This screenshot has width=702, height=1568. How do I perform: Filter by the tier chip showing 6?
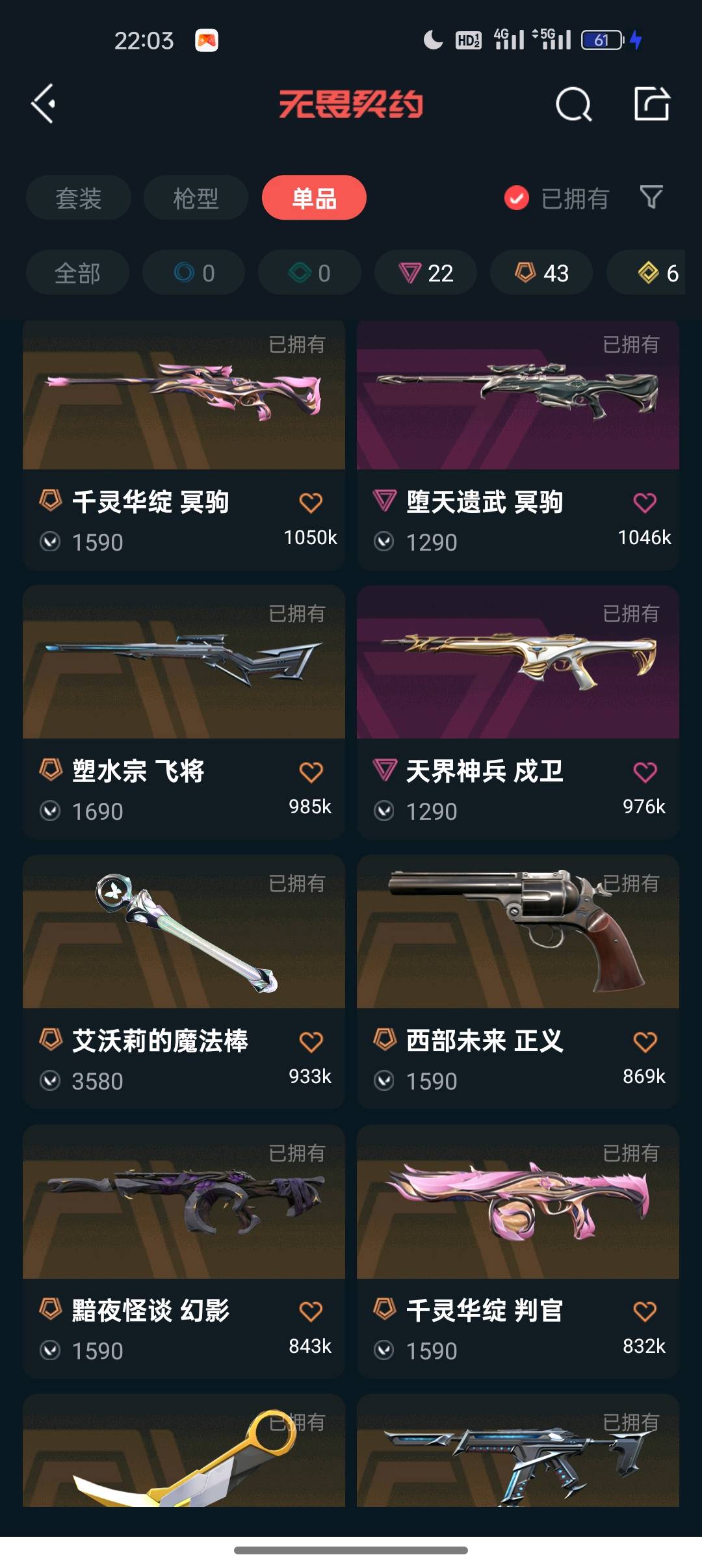click(x=656, y=273)
